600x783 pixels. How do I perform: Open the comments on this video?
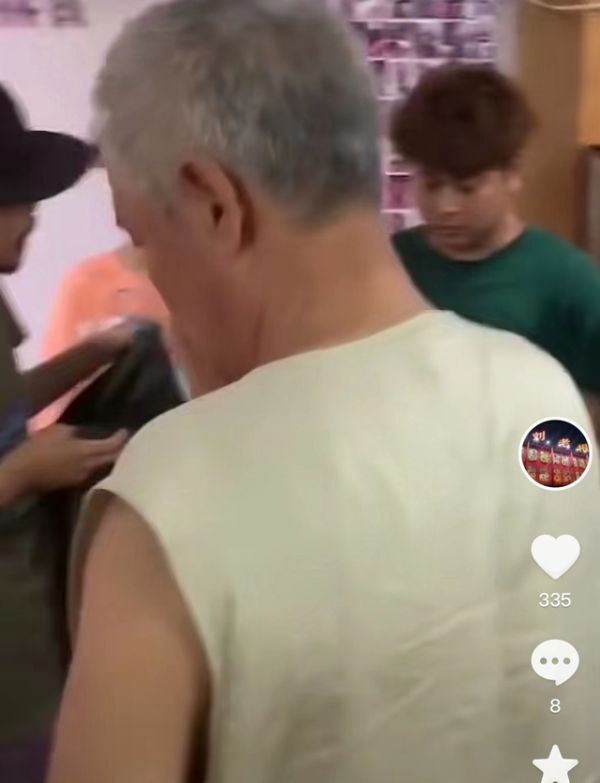(x=555, y=662)
